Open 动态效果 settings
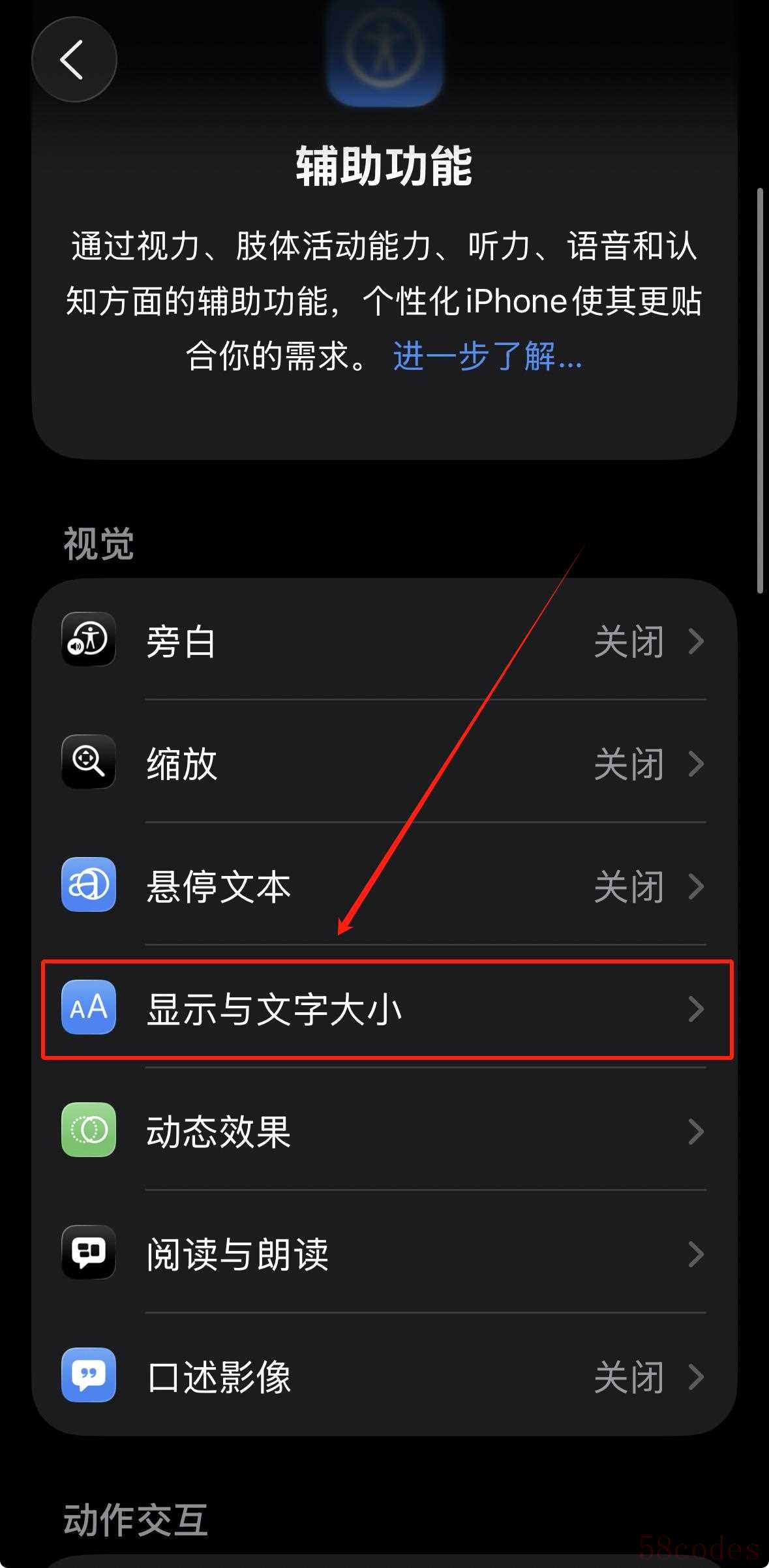This screenshot has width=769, height=1568. point(384,1132)
